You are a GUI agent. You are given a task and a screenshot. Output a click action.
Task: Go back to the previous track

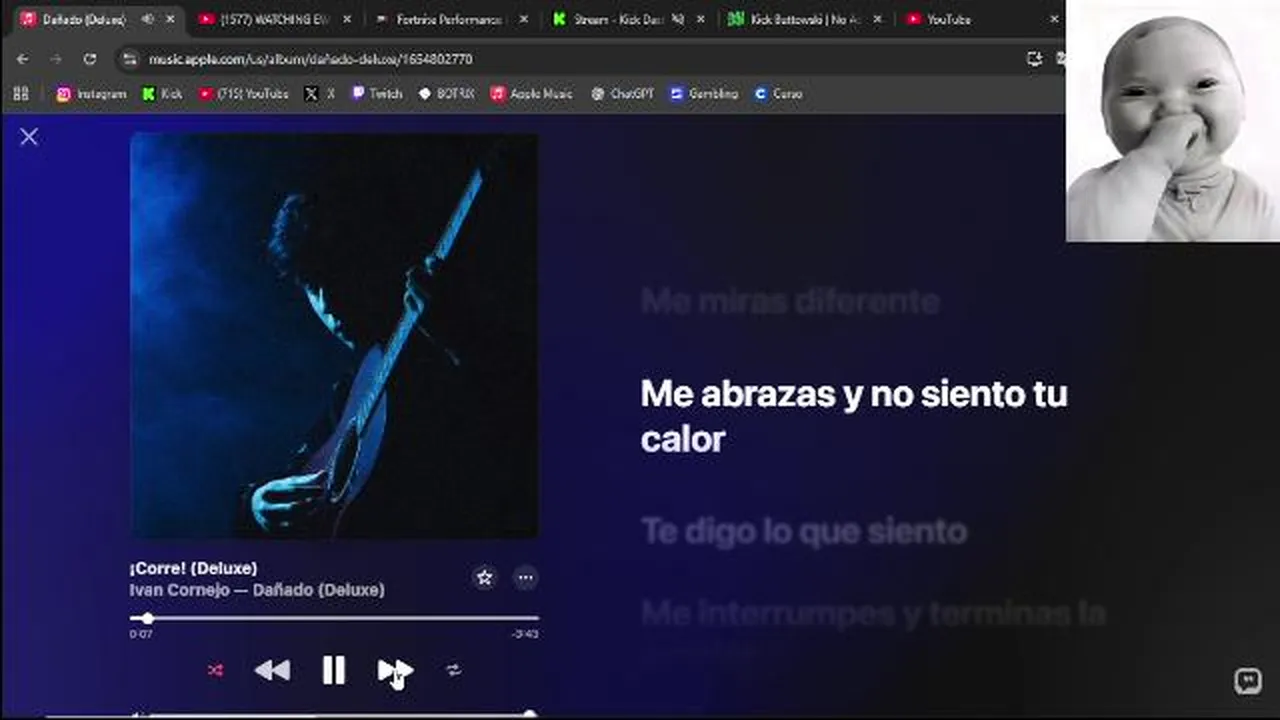click(272, 671)
